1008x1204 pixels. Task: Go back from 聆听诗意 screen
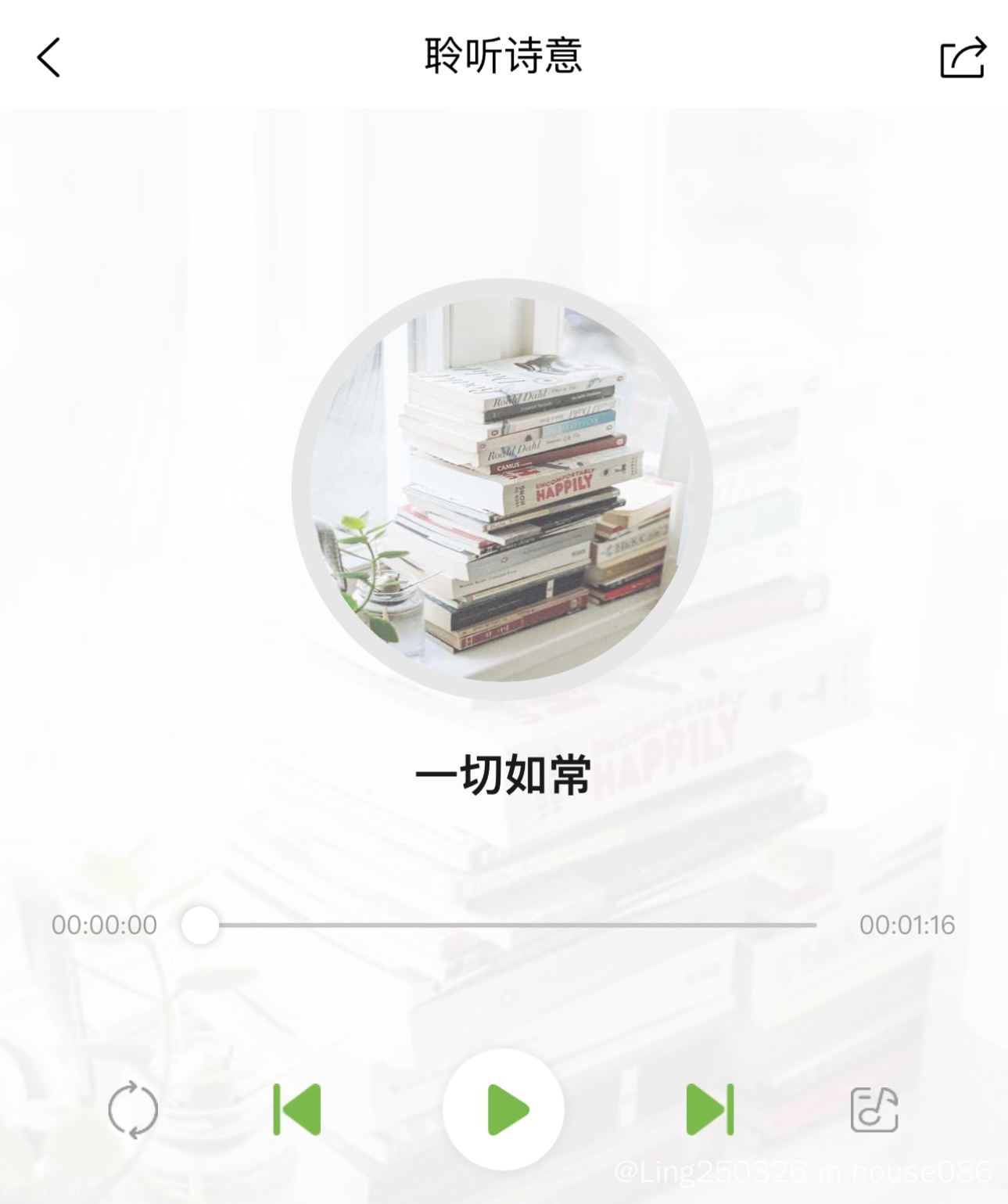[48, 58]
